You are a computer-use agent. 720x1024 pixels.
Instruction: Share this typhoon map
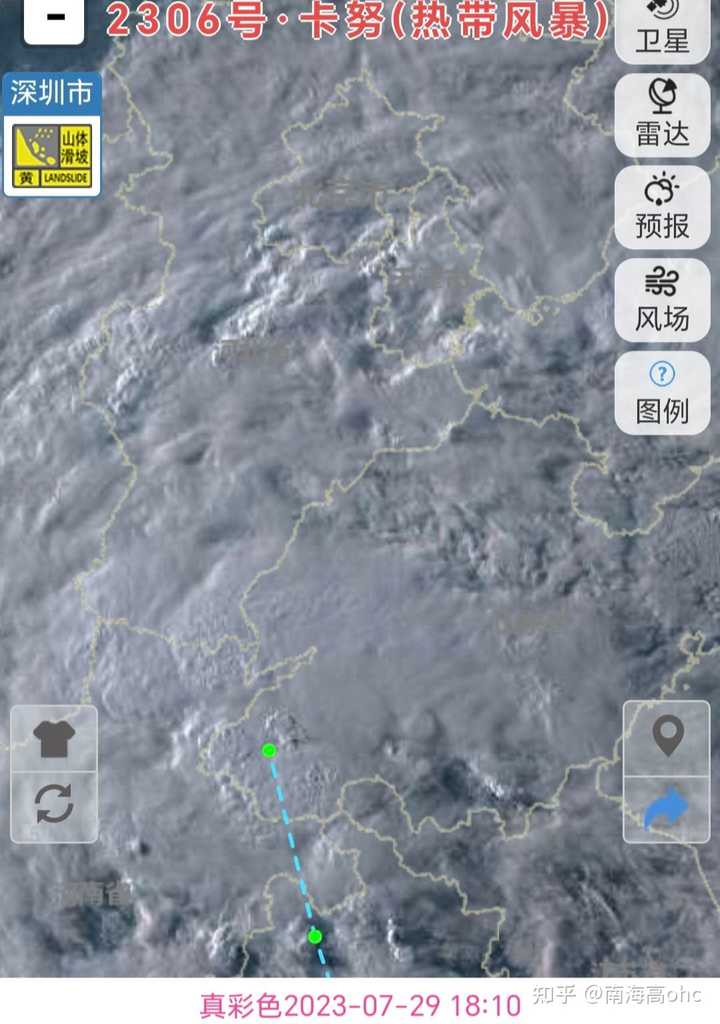(x=667, y=807)
